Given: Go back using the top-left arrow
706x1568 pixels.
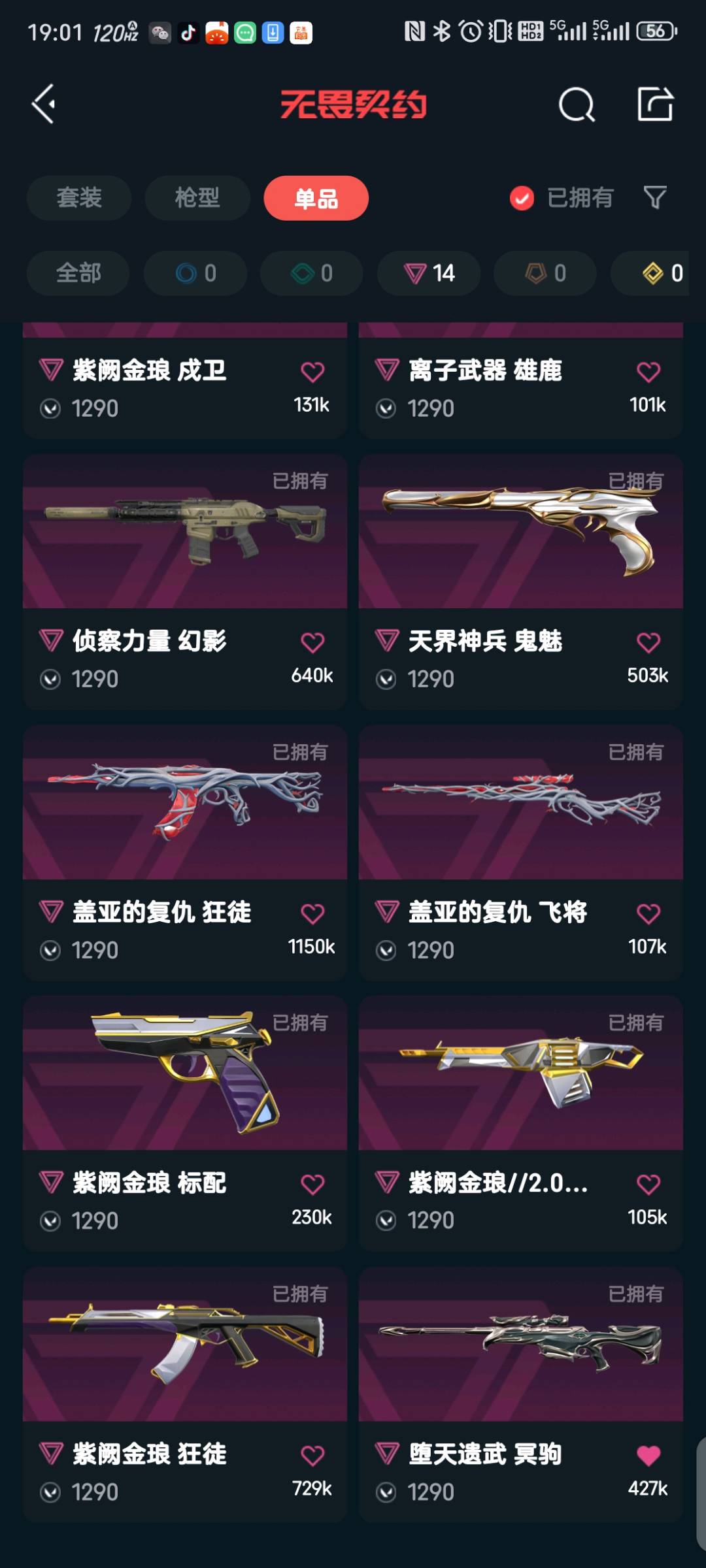Looking at the screenshot, I should [x=44, y=104].
